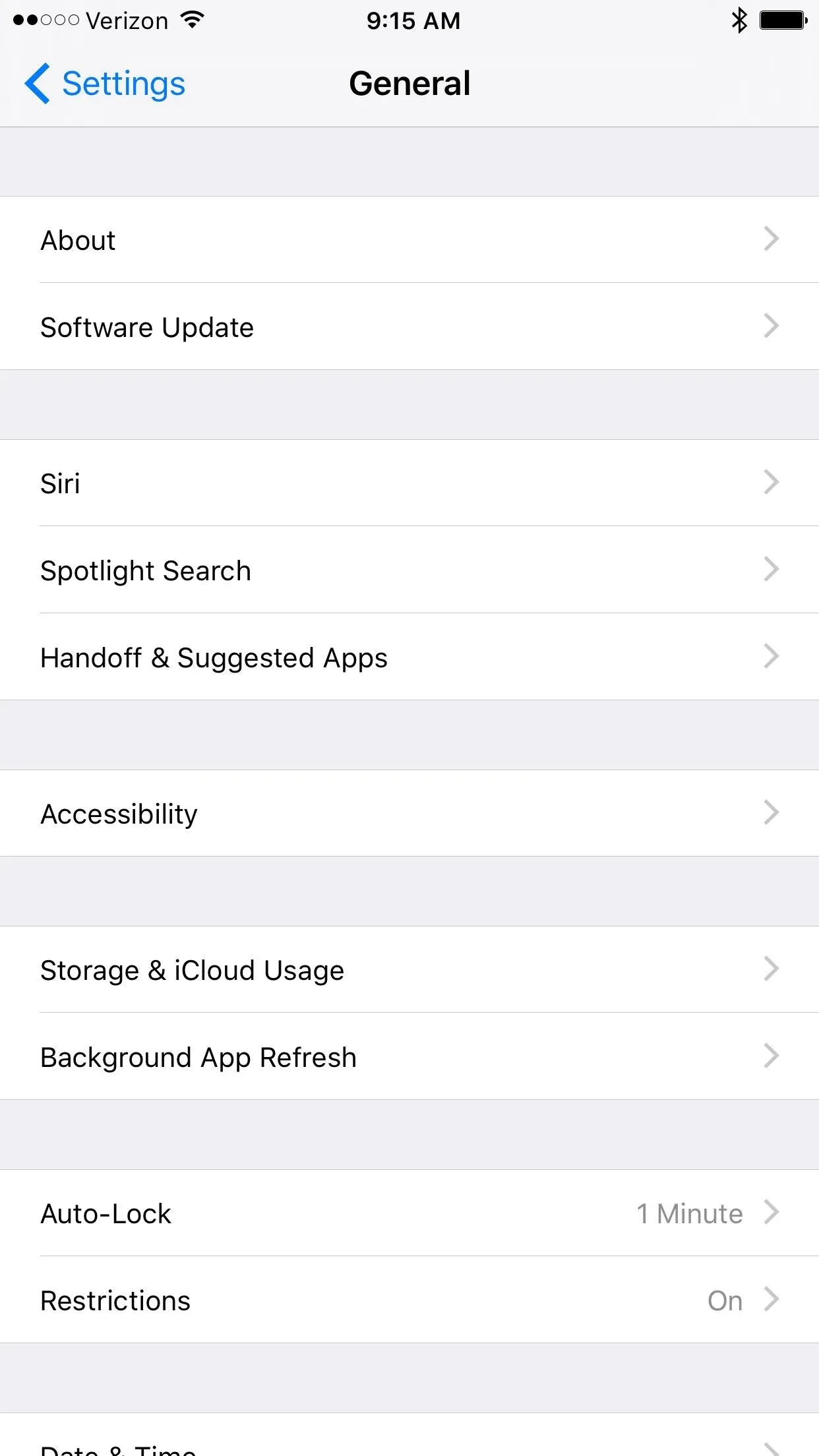The height and width of the screenshot is (1456, 819).
Task: Open Software Update
Action: [409, 326]
